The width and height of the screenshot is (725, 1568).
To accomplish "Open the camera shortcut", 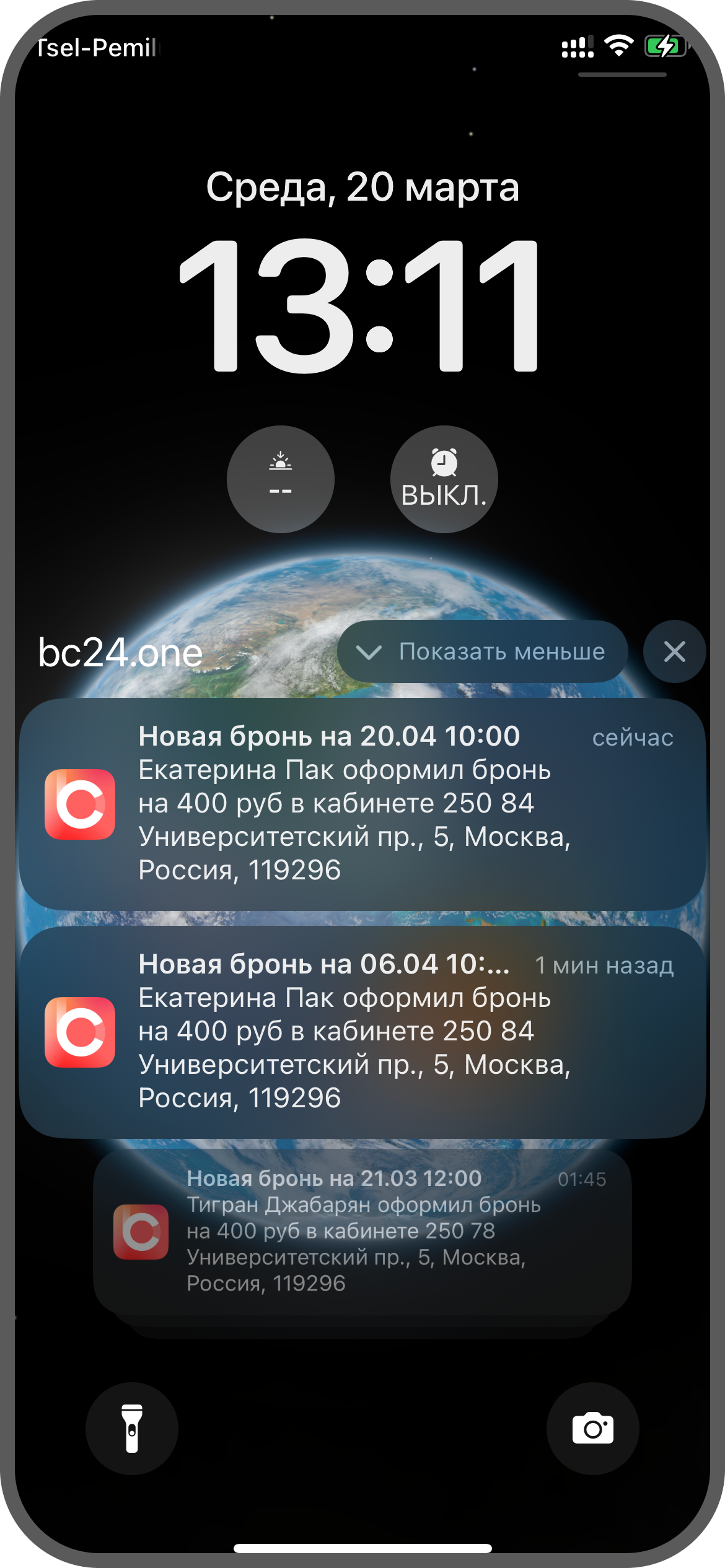I will 592,1429.
